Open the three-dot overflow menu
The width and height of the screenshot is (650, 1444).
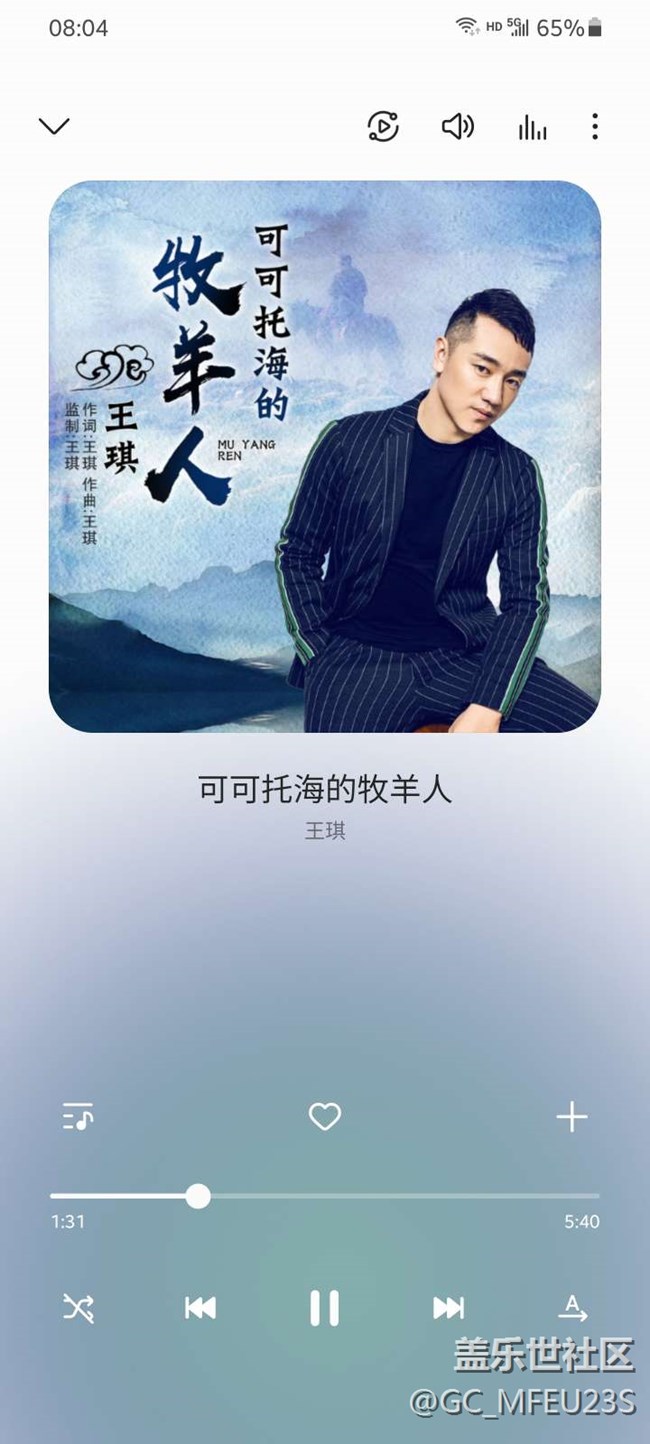[x=595, y=126]
